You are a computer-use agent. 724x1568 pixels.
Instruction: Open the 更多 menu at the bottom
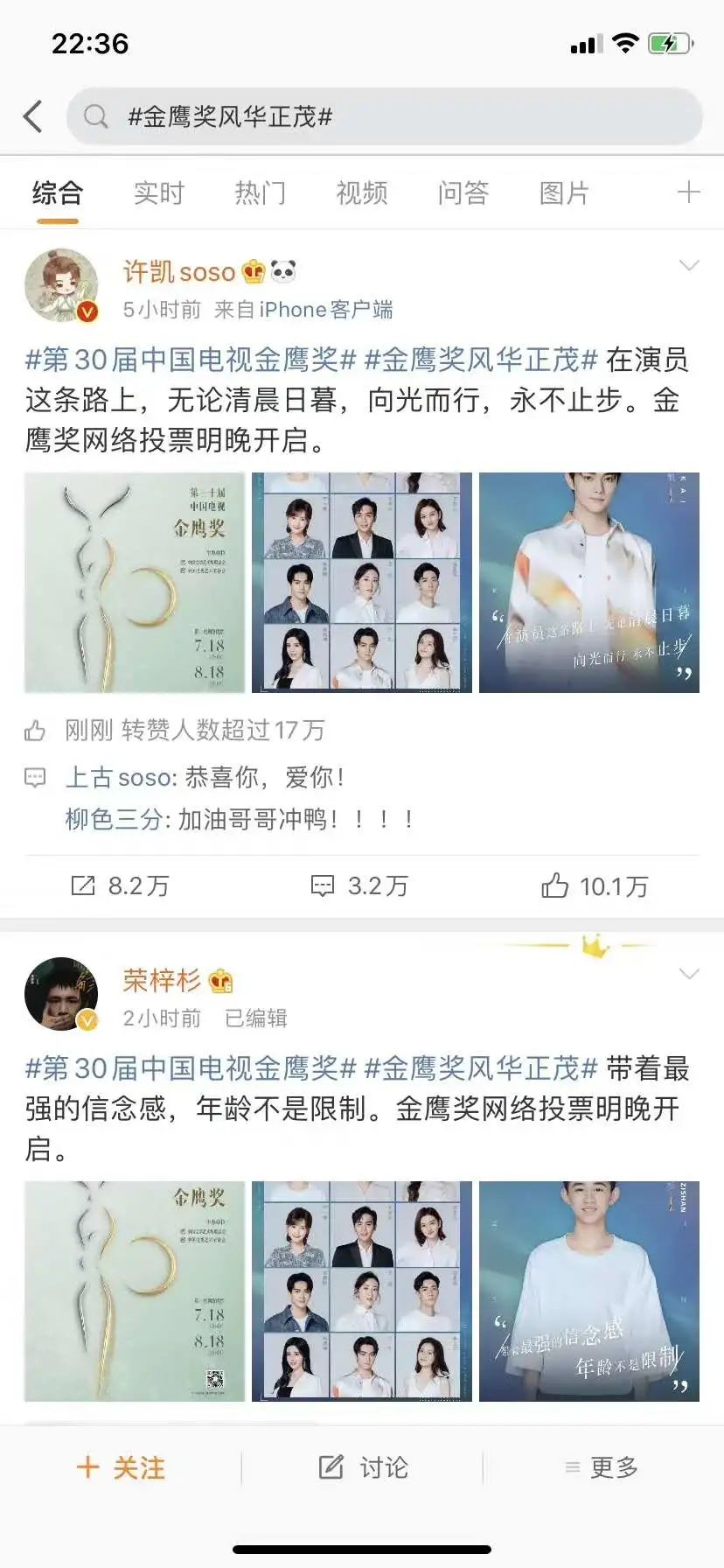(x=602, y=1467)
